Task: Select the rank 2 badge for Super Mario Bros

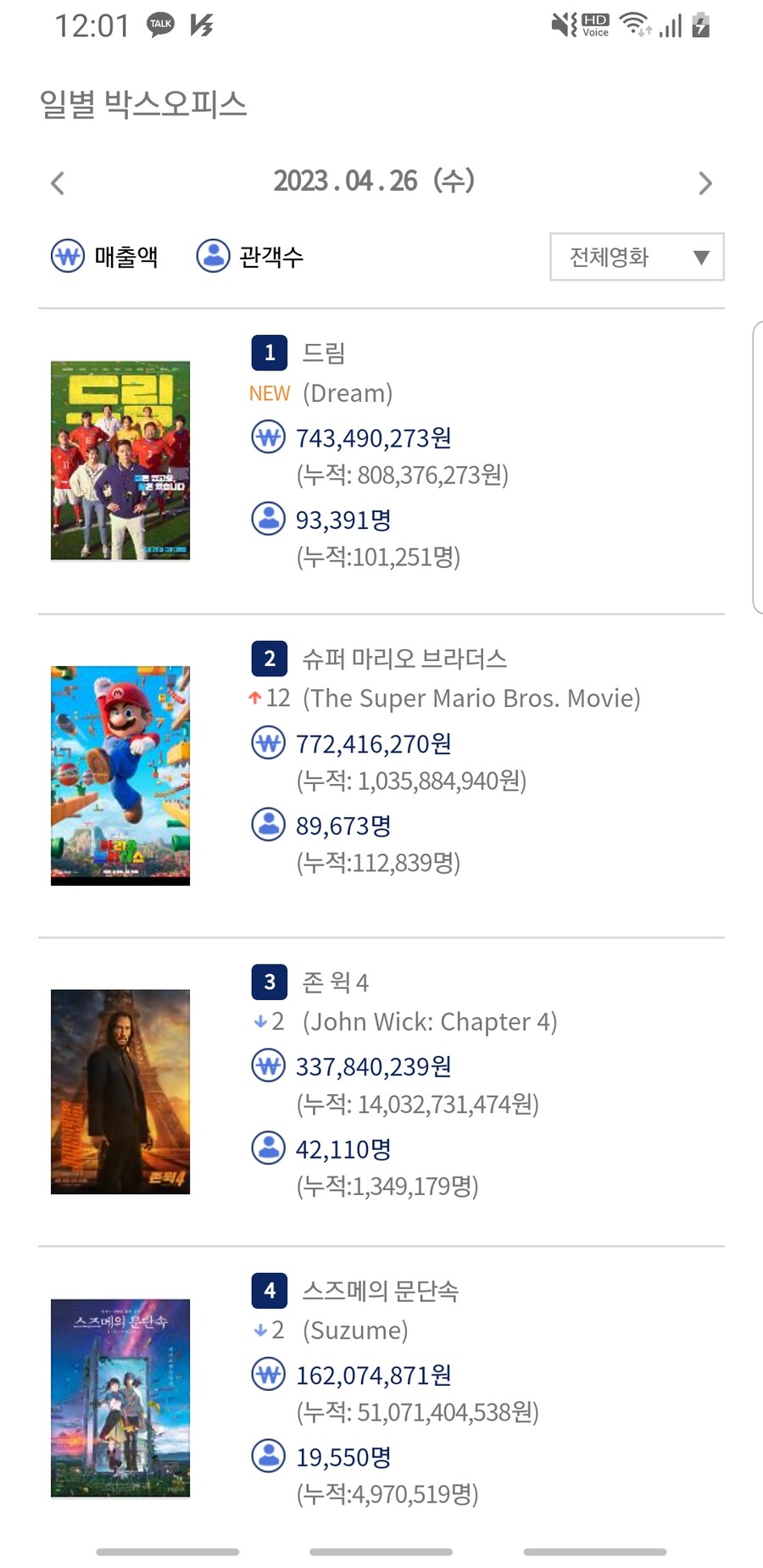Action: click(x=268, y=659)
